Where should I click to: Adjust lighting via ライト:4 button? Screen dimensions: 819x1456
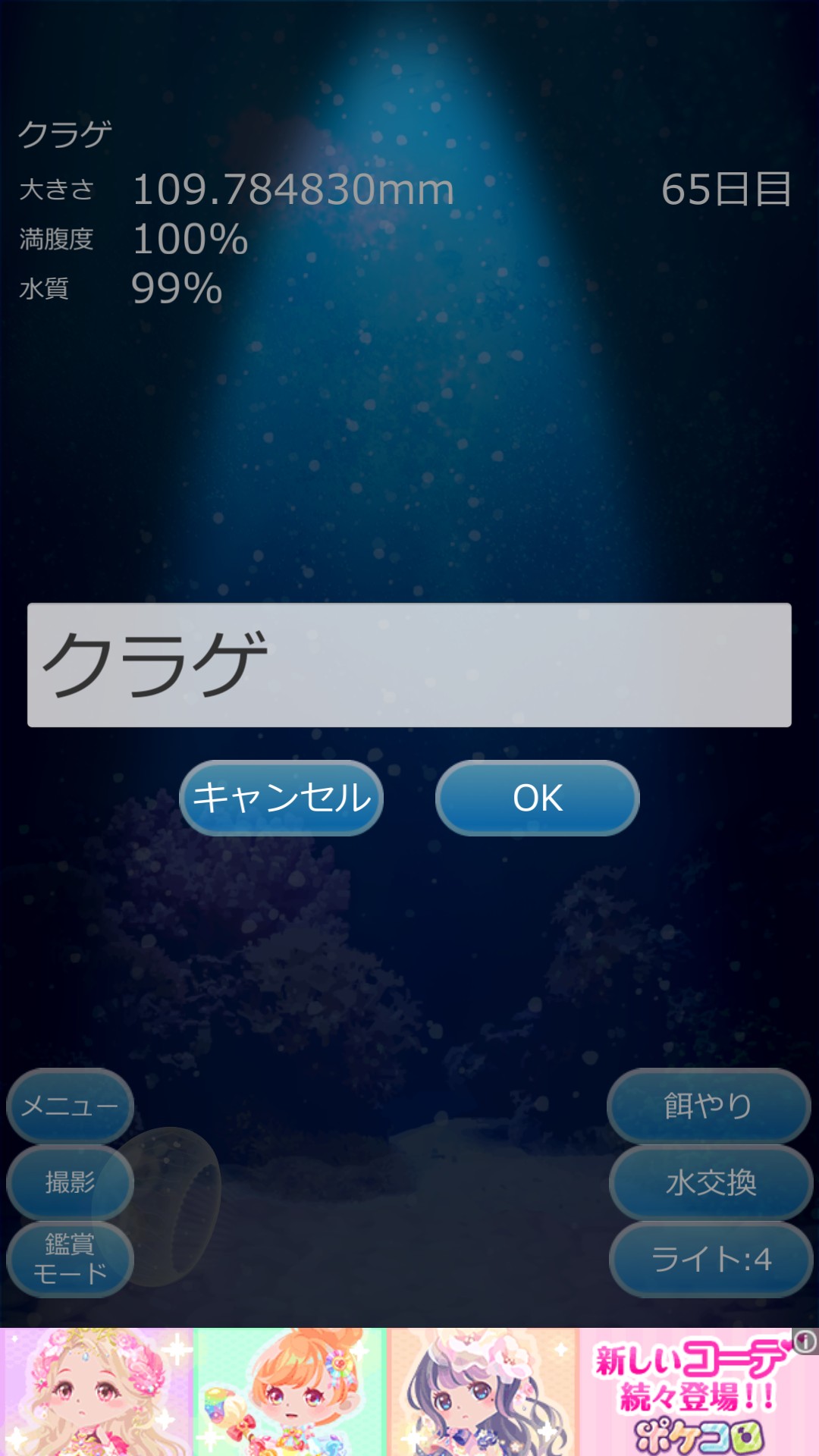[711, 1260]
